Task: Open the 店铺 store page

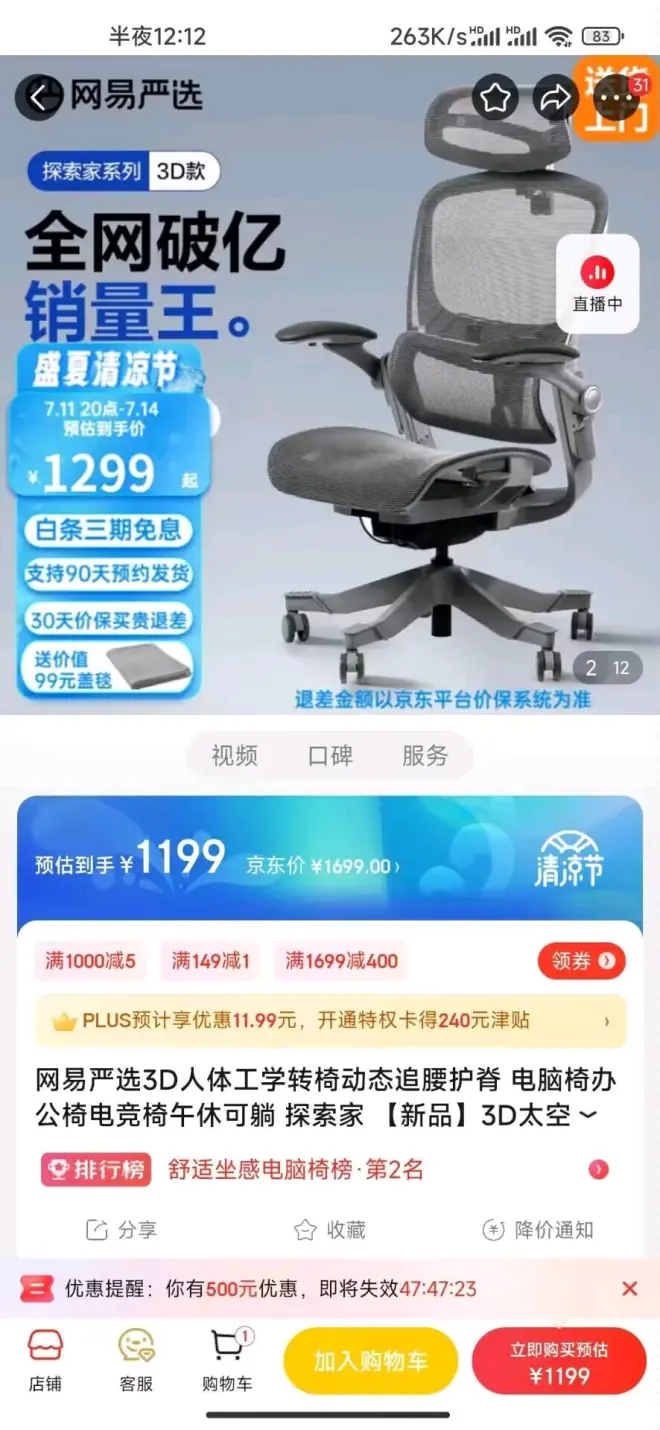Action: tap(45, 1361)
